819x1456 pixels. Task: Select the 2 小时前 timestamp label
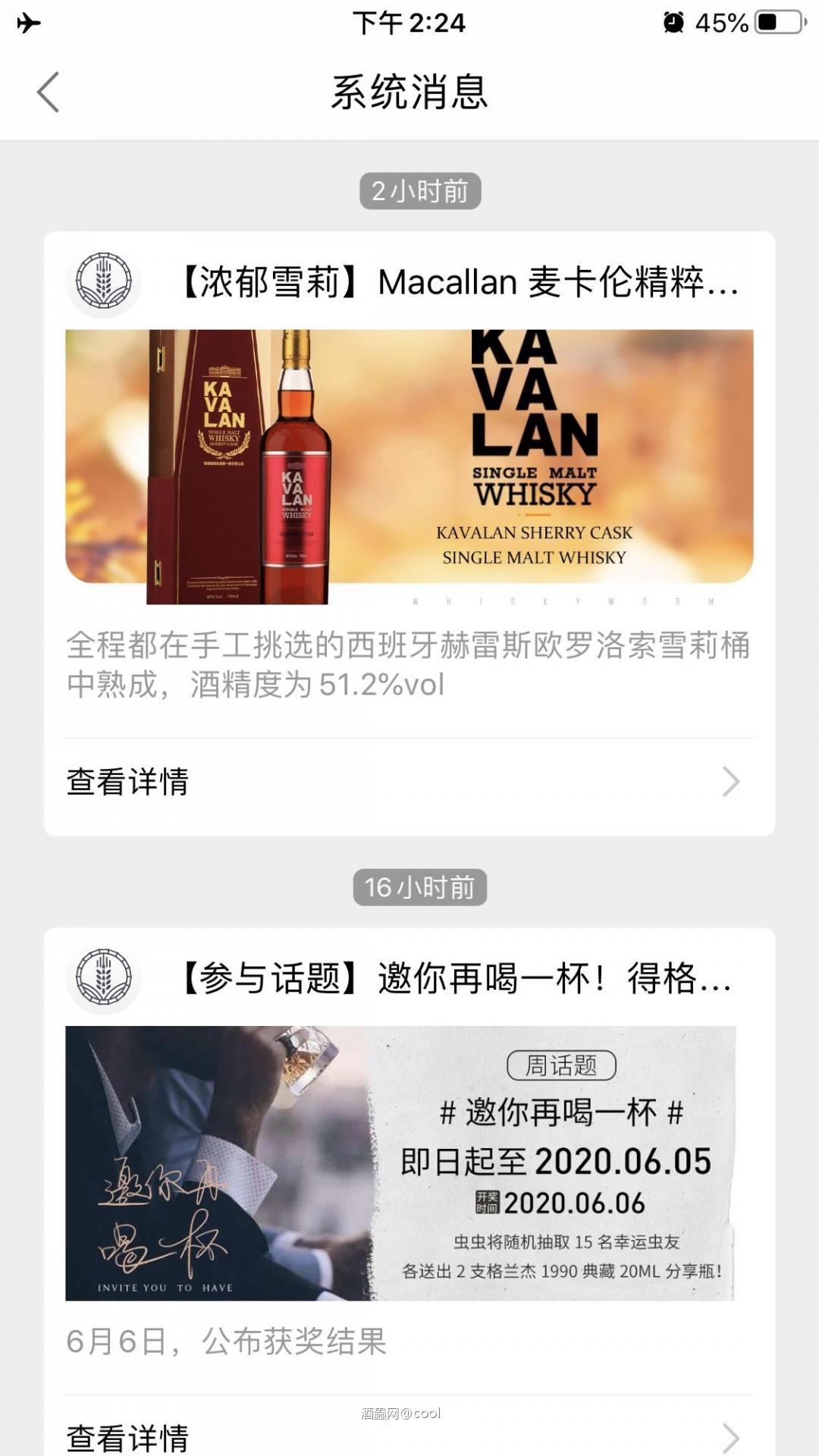tap(422, 191)
